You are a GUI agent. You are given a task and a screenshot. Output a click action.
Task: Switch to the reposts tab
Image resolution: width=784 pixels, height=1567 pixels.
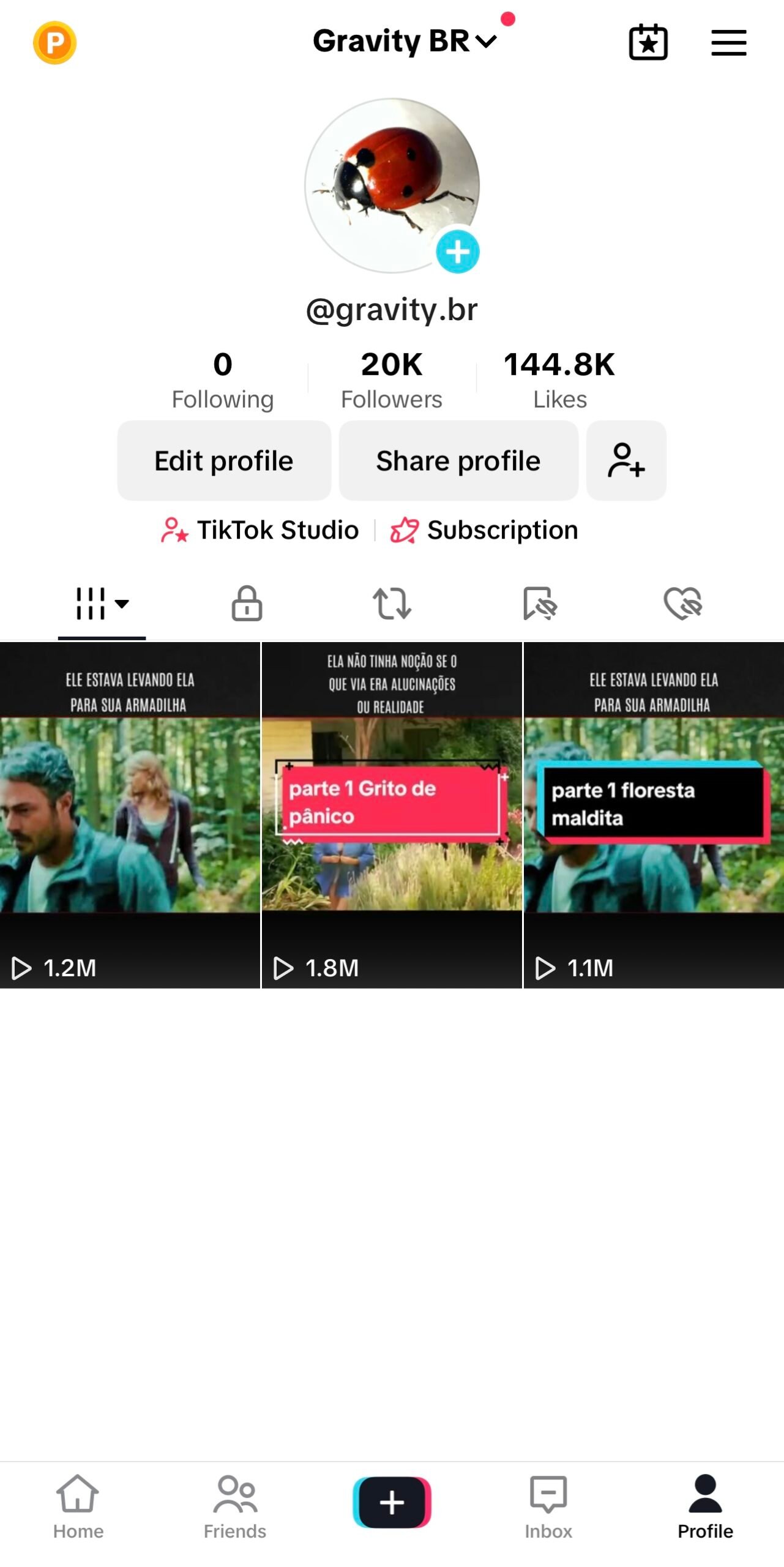tap(392, 603)
